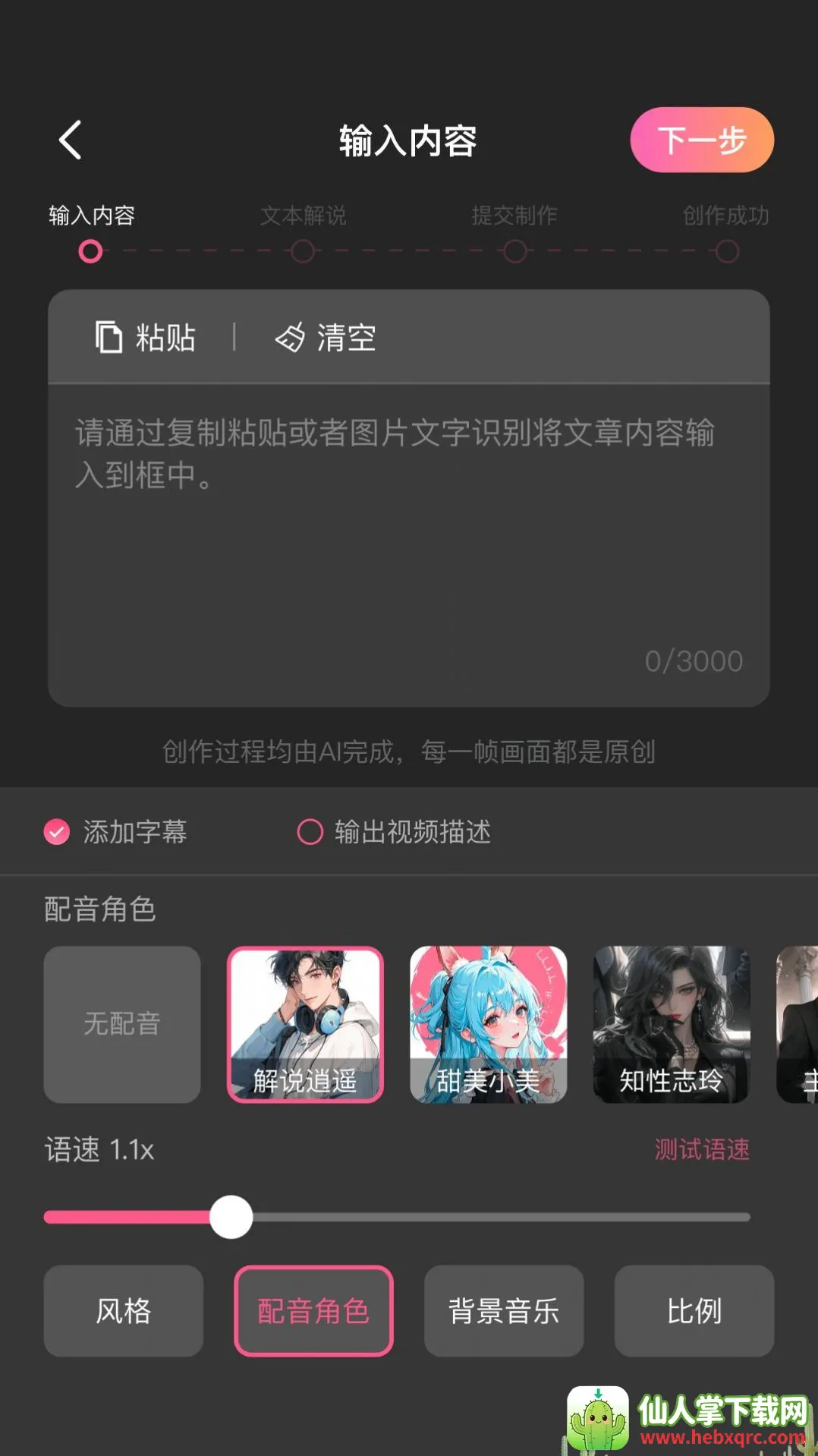818x1456 pixels.
Task: Clear the text with 清空
Action: pyautogui.click(x=326, y=337)
